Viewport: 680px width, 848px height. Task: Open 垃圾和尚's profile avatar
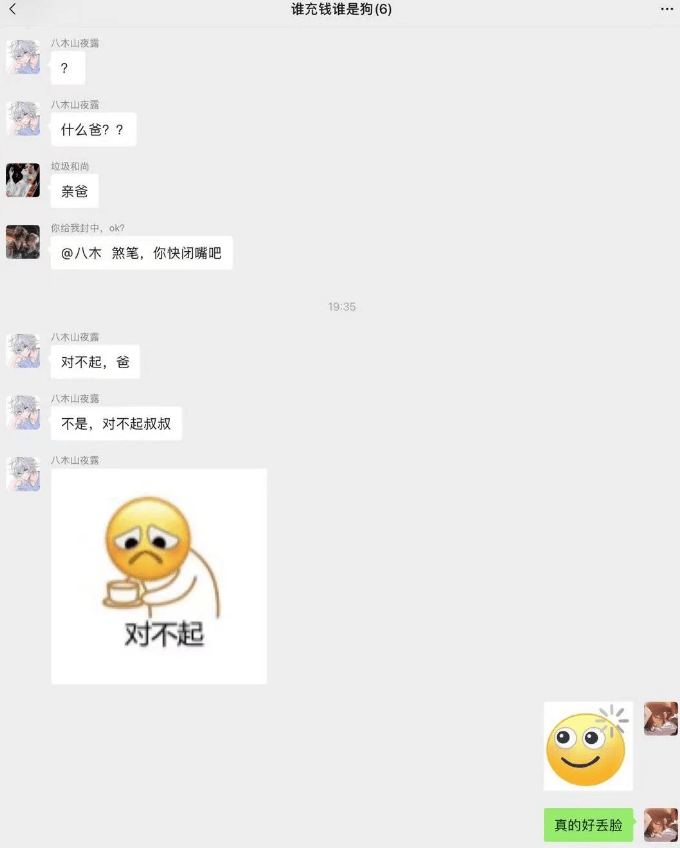tap(23, 180)
